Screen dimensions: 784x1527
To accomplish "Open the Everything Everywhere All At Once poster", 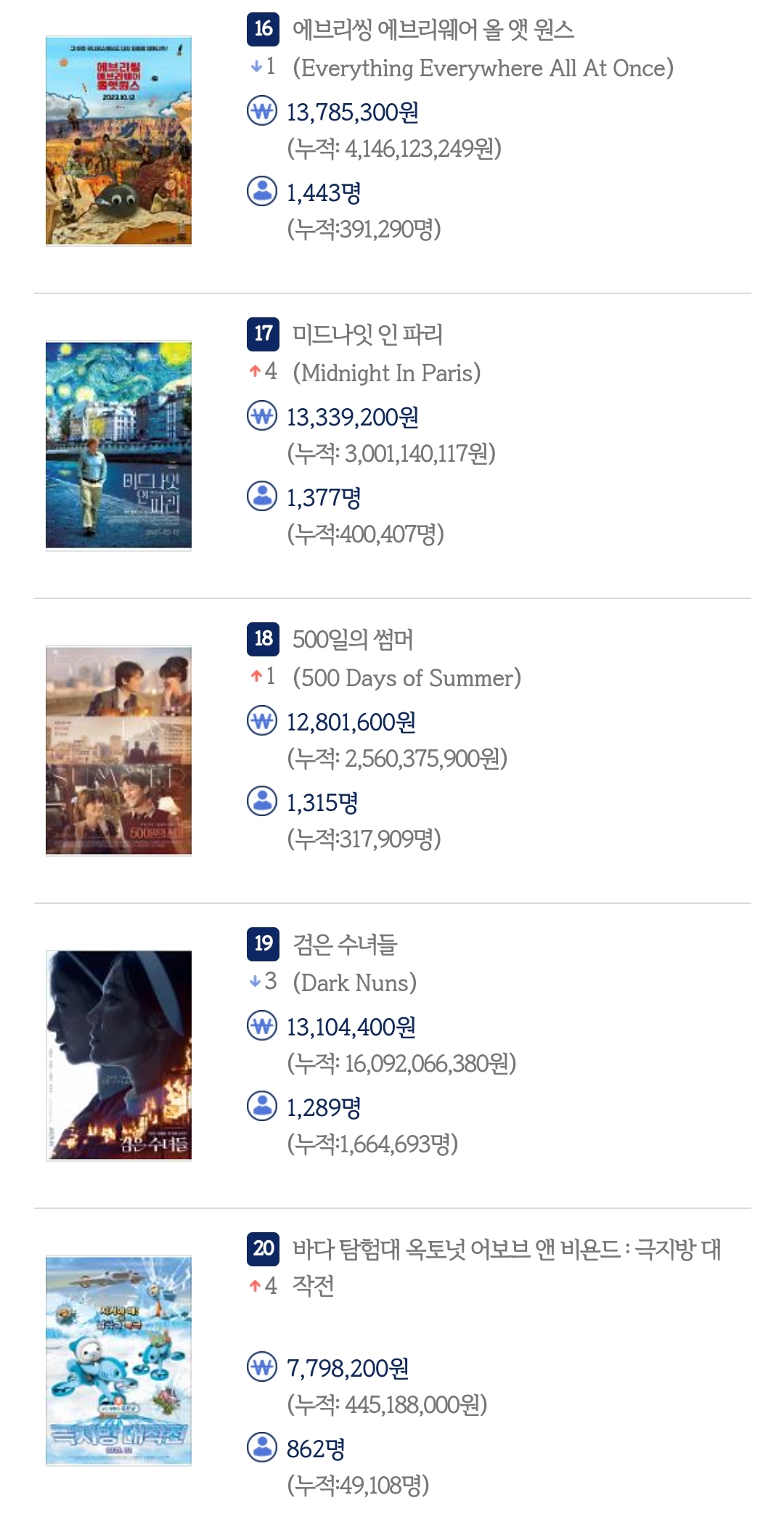I will [118, 141].
